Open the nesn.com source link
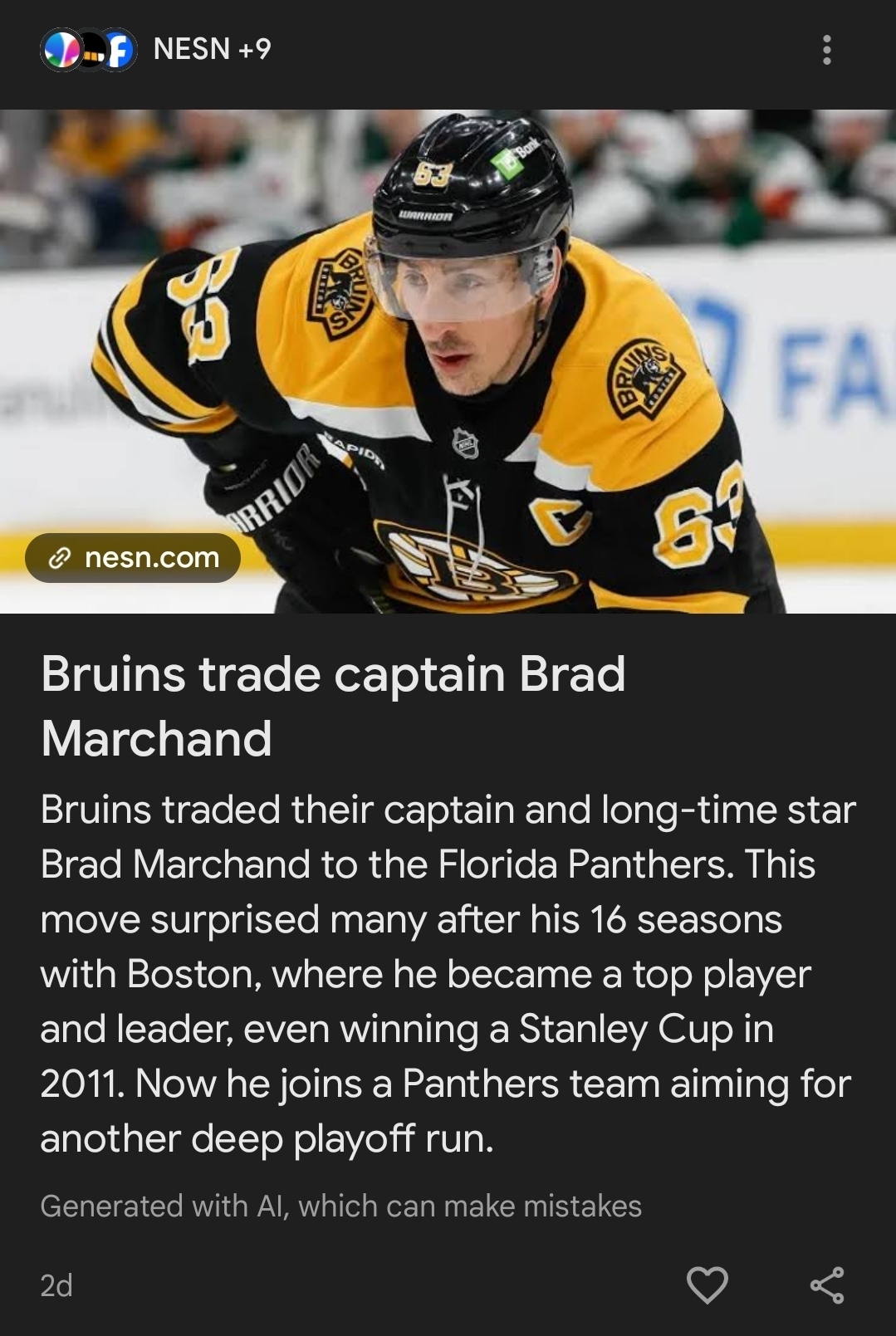This screenshot has width=896, height=1336. point(133,558)
